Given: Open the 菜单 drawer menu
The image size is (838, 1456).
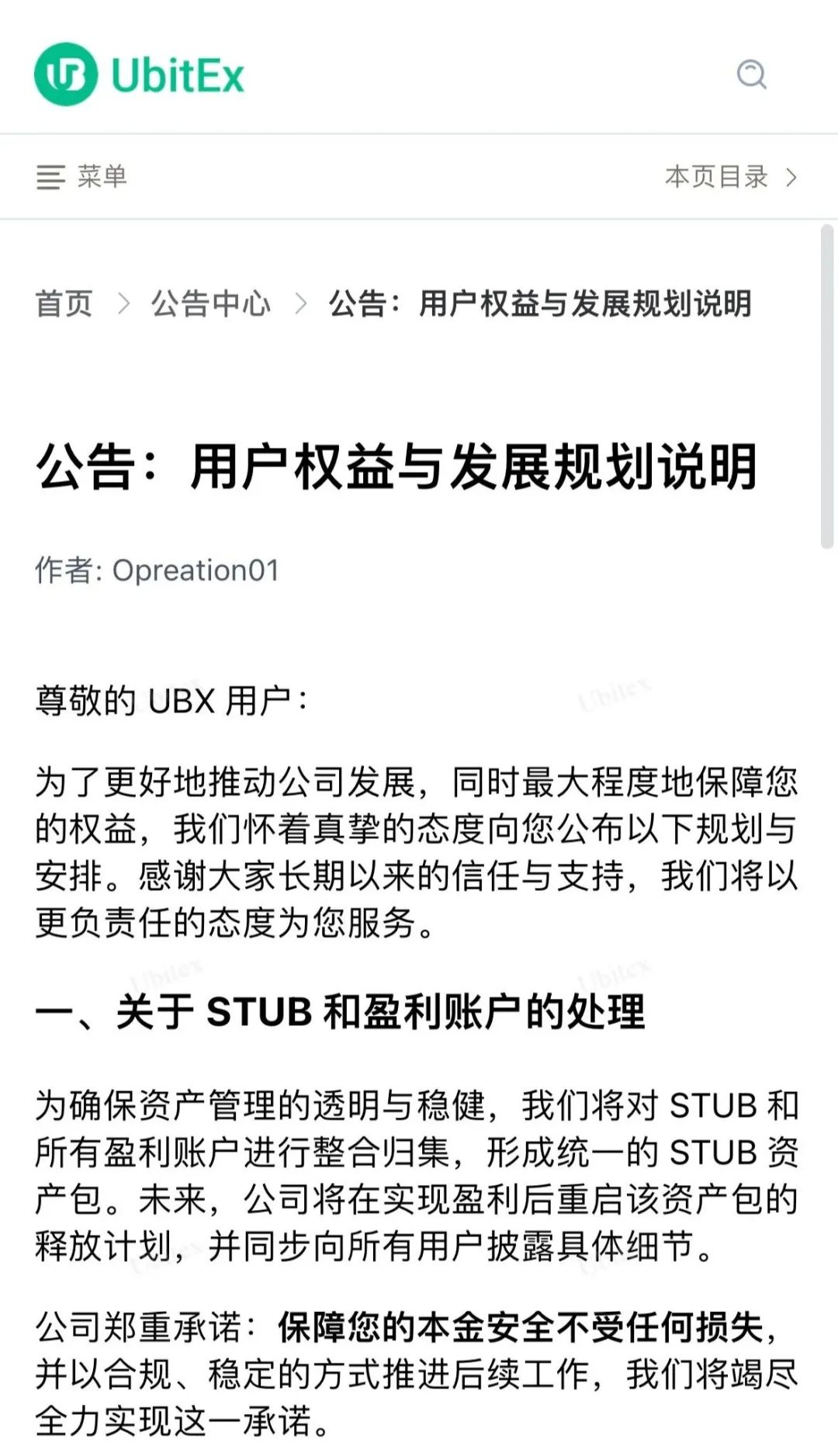Looking at the screenshot, I should [81, 177].
